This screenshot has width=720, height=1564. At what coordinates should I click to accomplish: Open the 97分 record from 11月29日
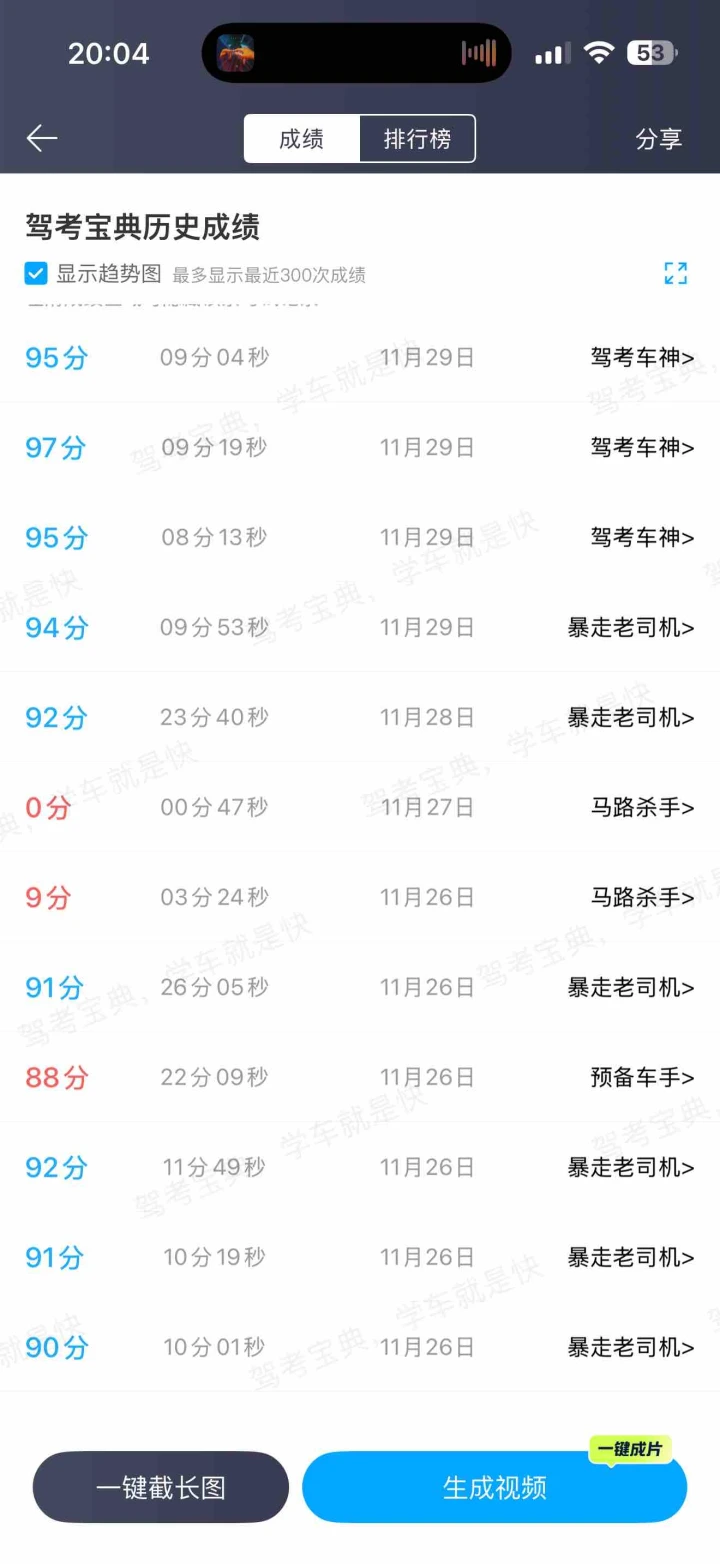click(x=360, y=447)
